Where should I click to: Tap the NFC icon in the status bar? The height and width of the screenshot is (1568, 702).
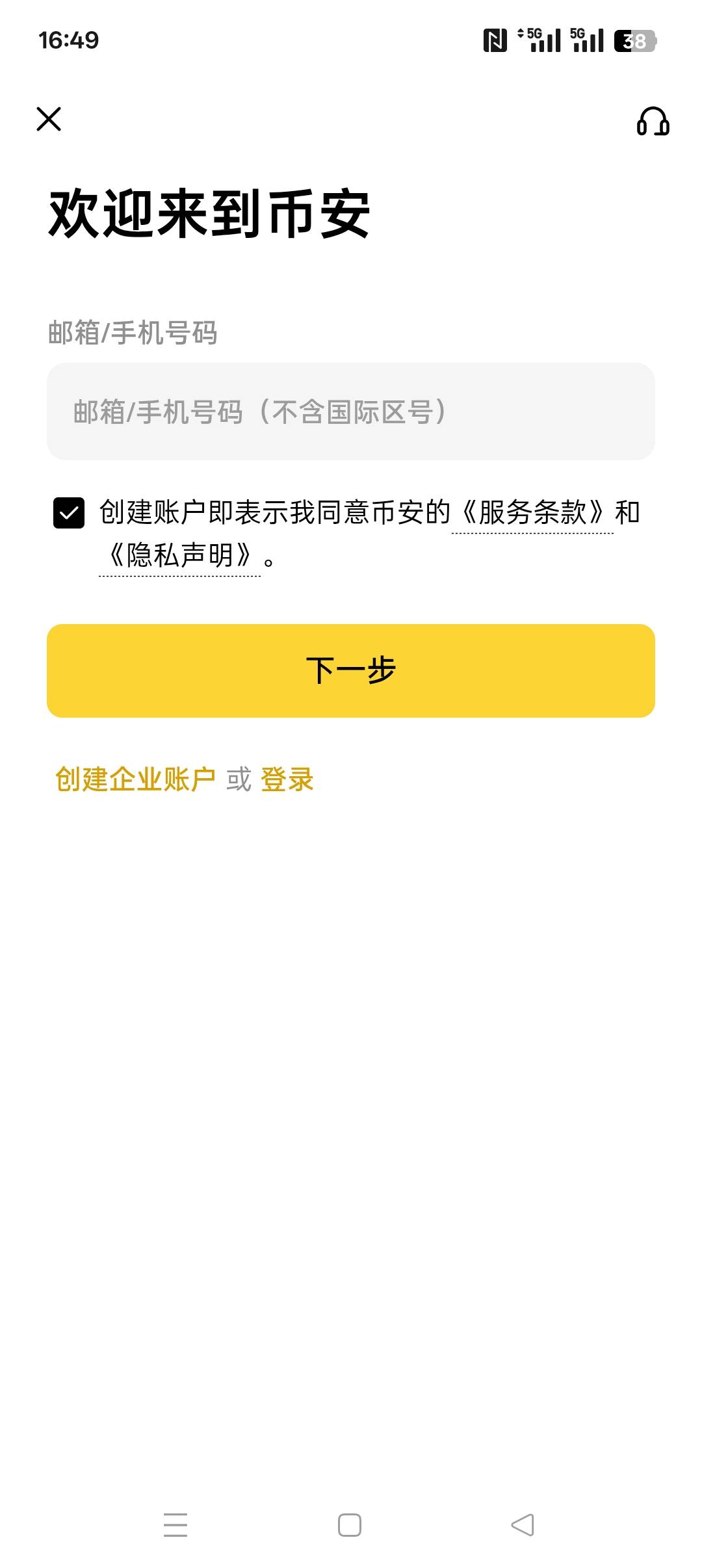click(x=496, y=40)
